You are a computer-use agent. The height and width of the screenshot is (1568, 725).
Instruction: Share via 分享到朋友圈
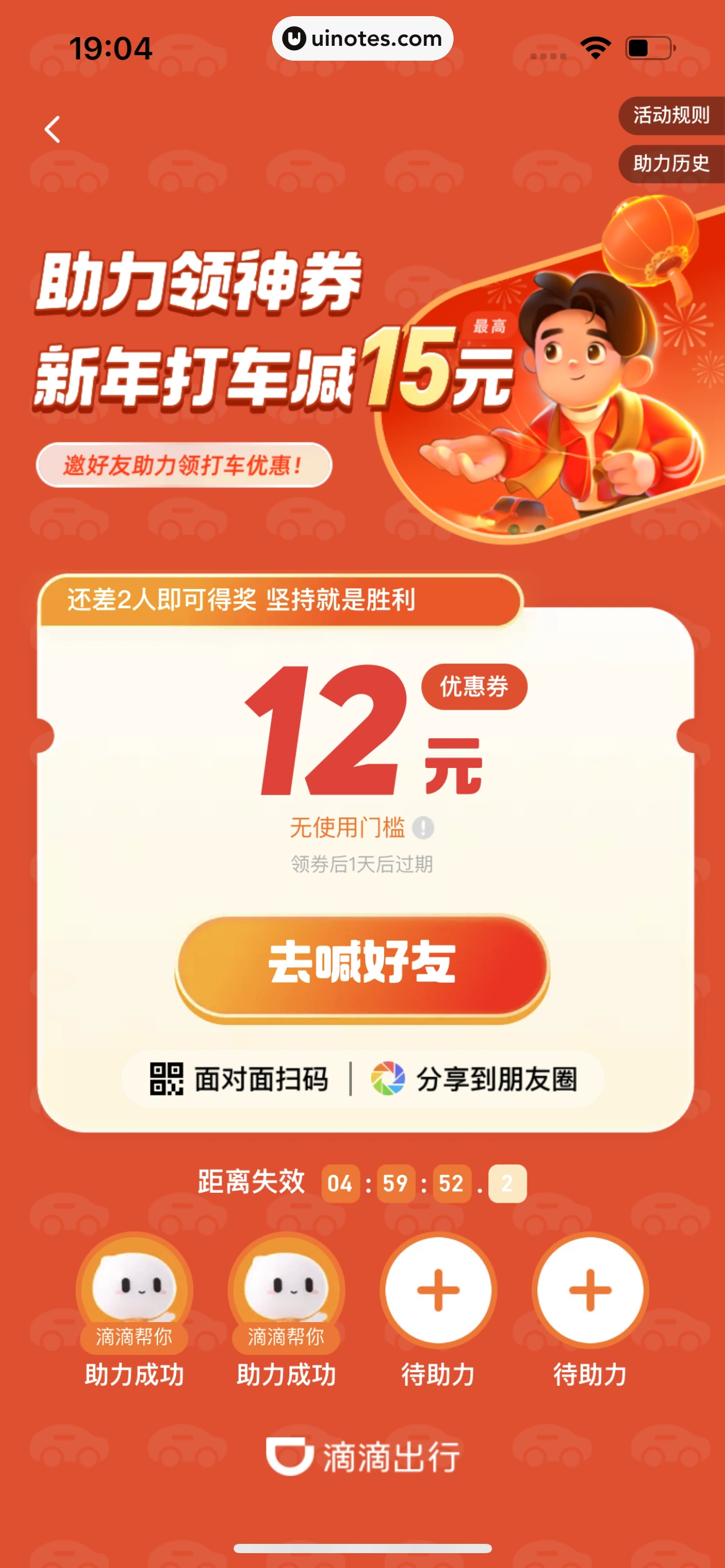pos(475,1079)
